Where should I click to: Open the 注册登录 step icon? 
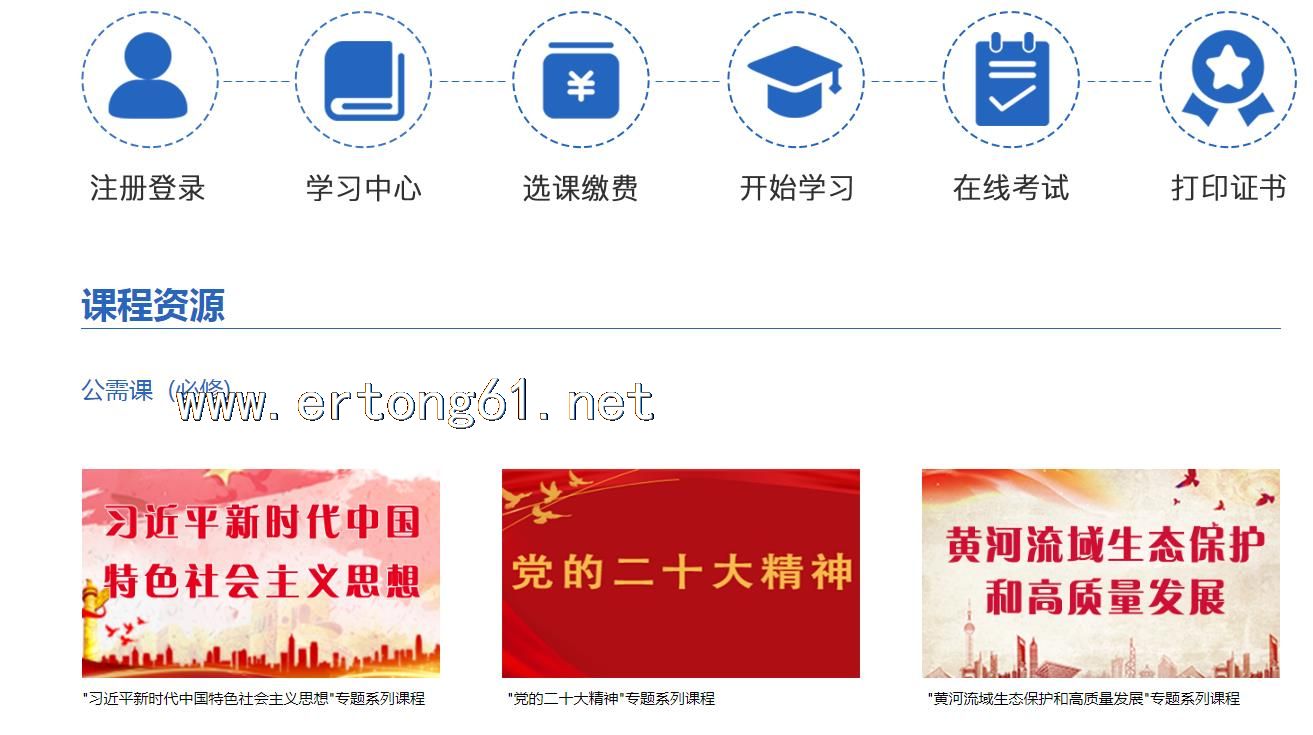pyautogui.click(x=148, y=80)
